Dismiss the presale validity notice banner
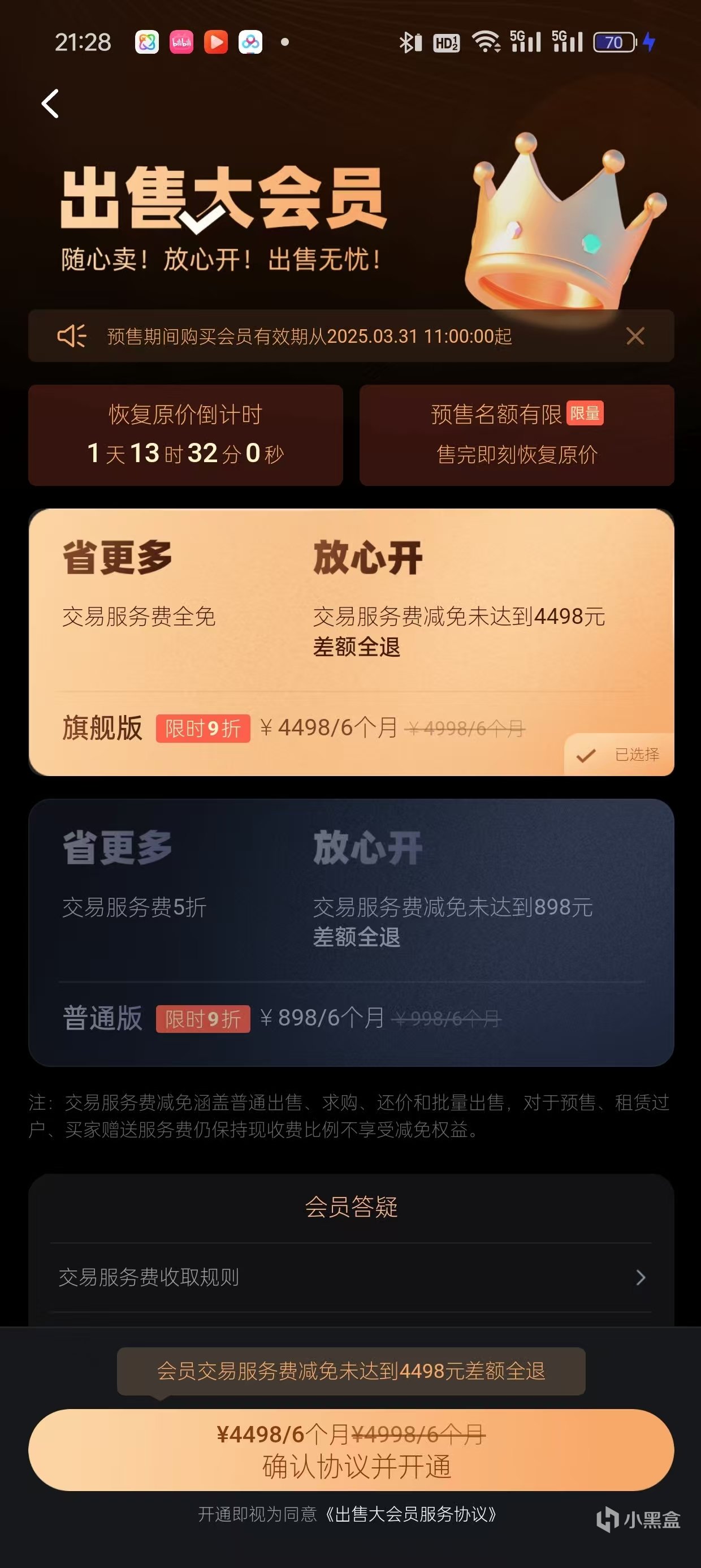701x1568 pixels. coord(635,336)
